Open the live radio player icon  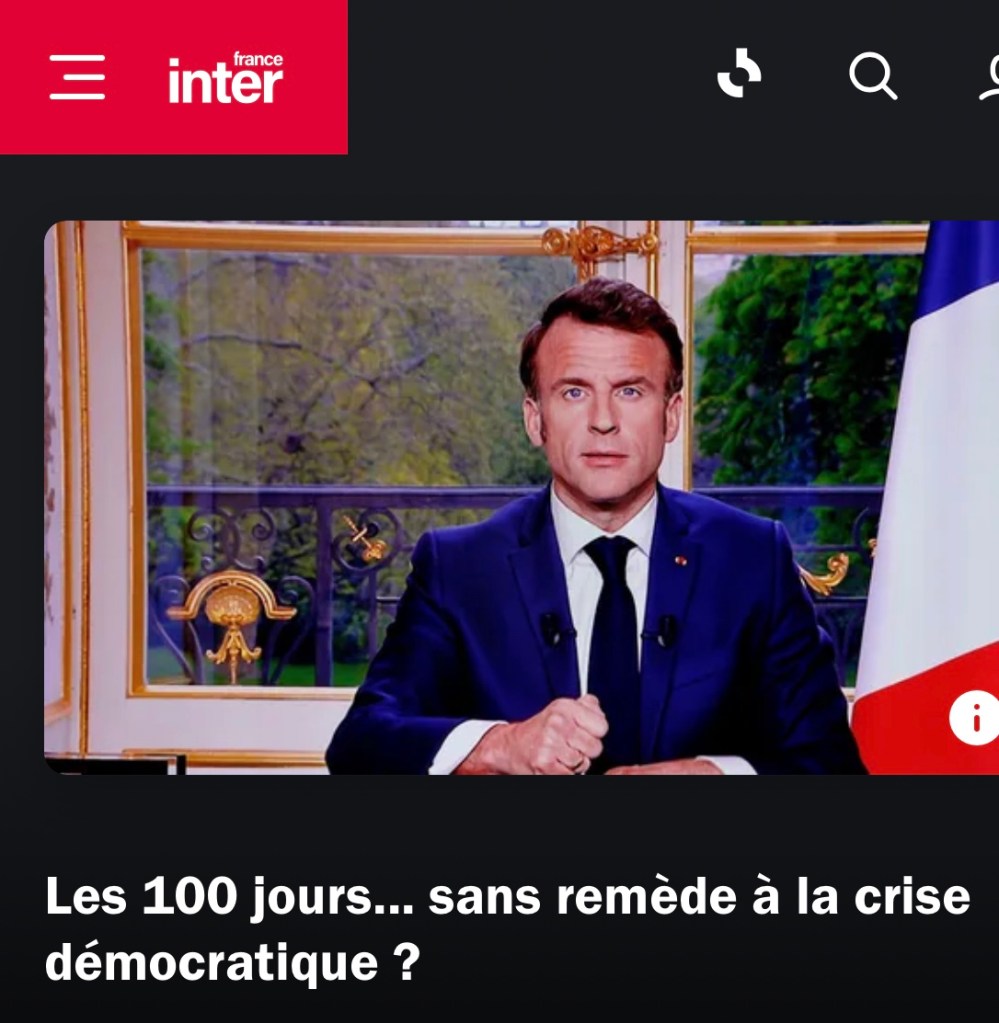pyautogui.click(x=739, y=75)
